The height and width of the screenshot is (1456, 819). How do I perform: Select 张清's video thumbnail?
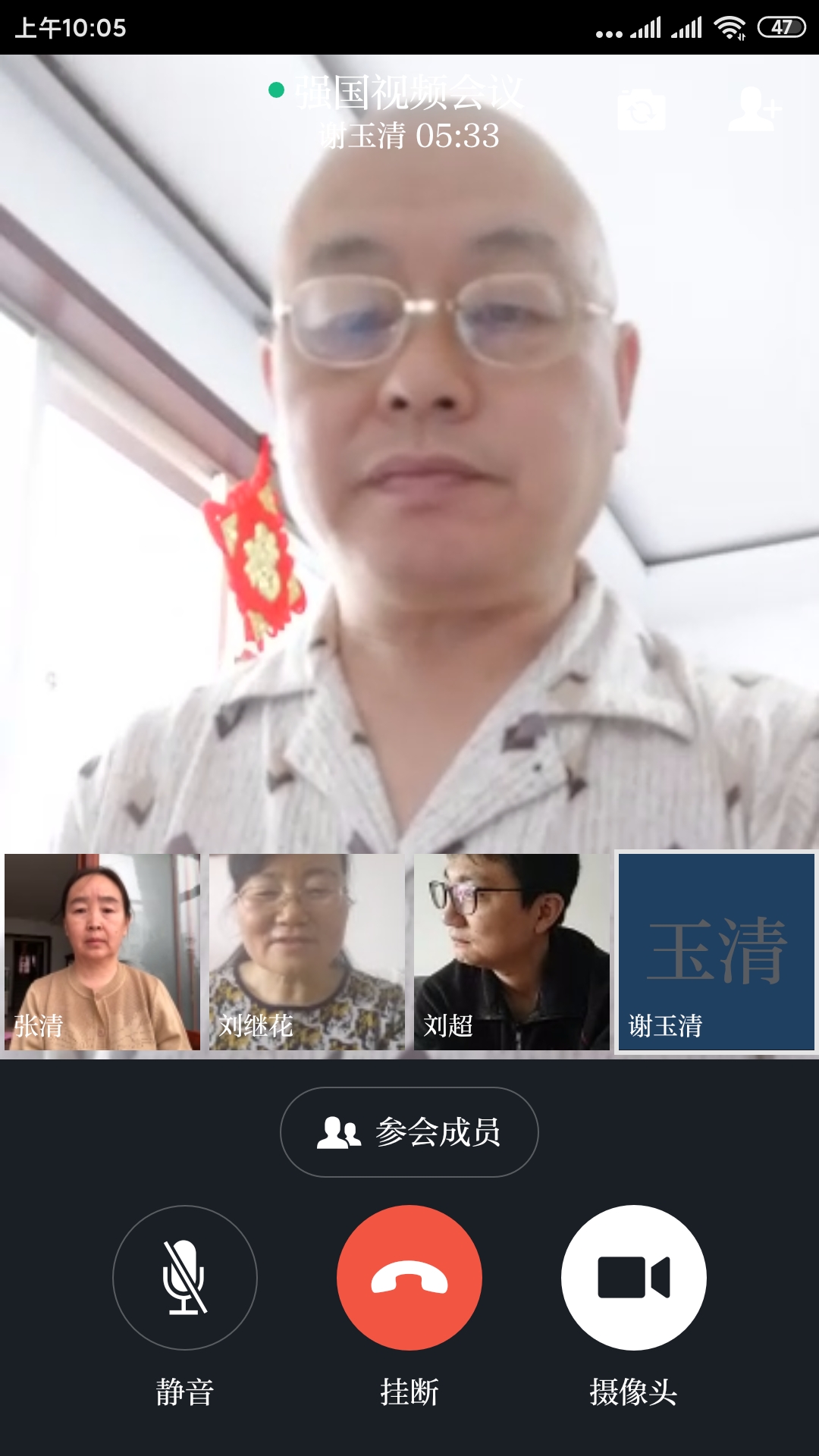click(102, 952)
